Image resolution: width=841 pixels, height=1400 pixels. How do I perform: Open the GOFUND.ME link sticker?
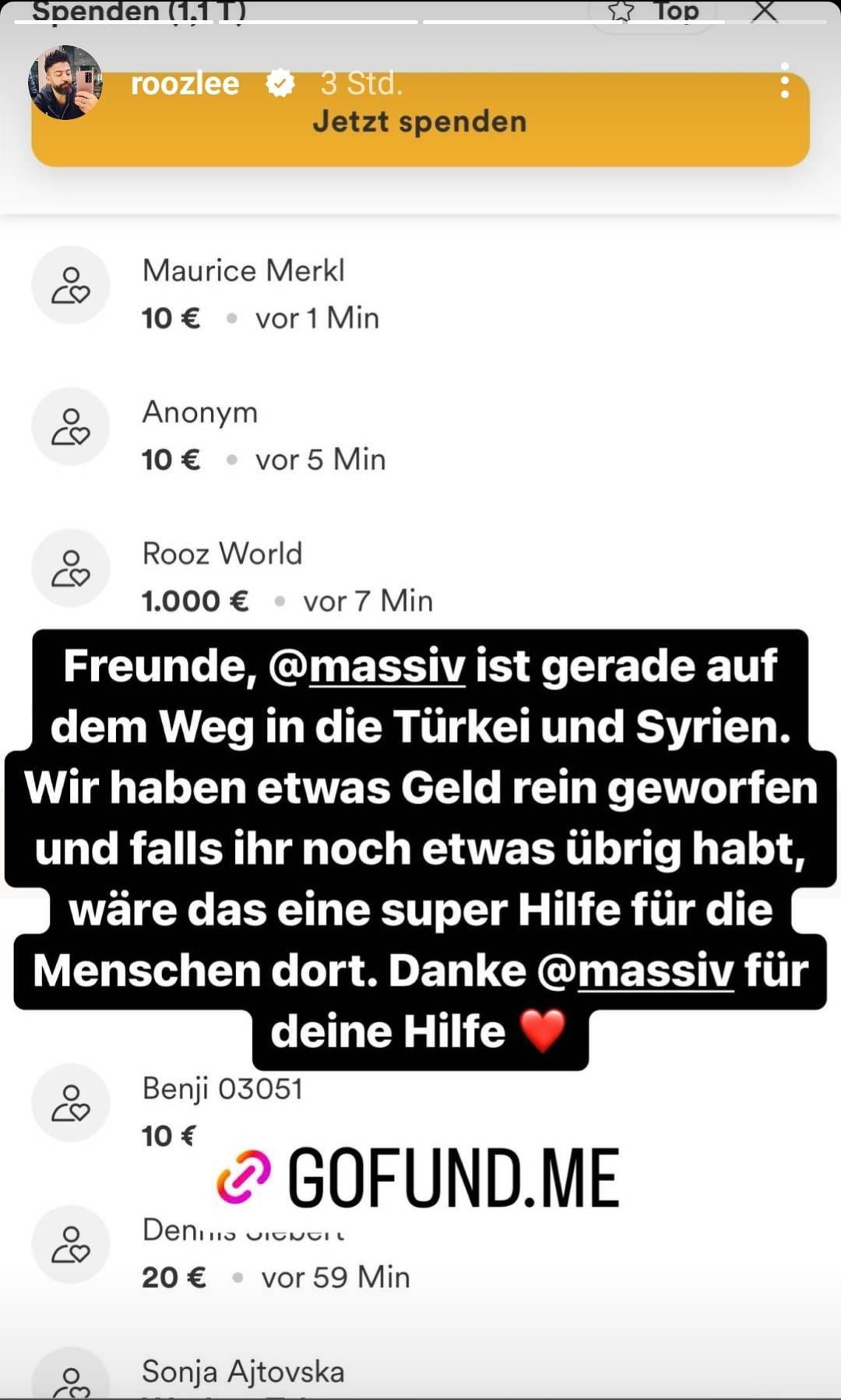pos(419,1177)
